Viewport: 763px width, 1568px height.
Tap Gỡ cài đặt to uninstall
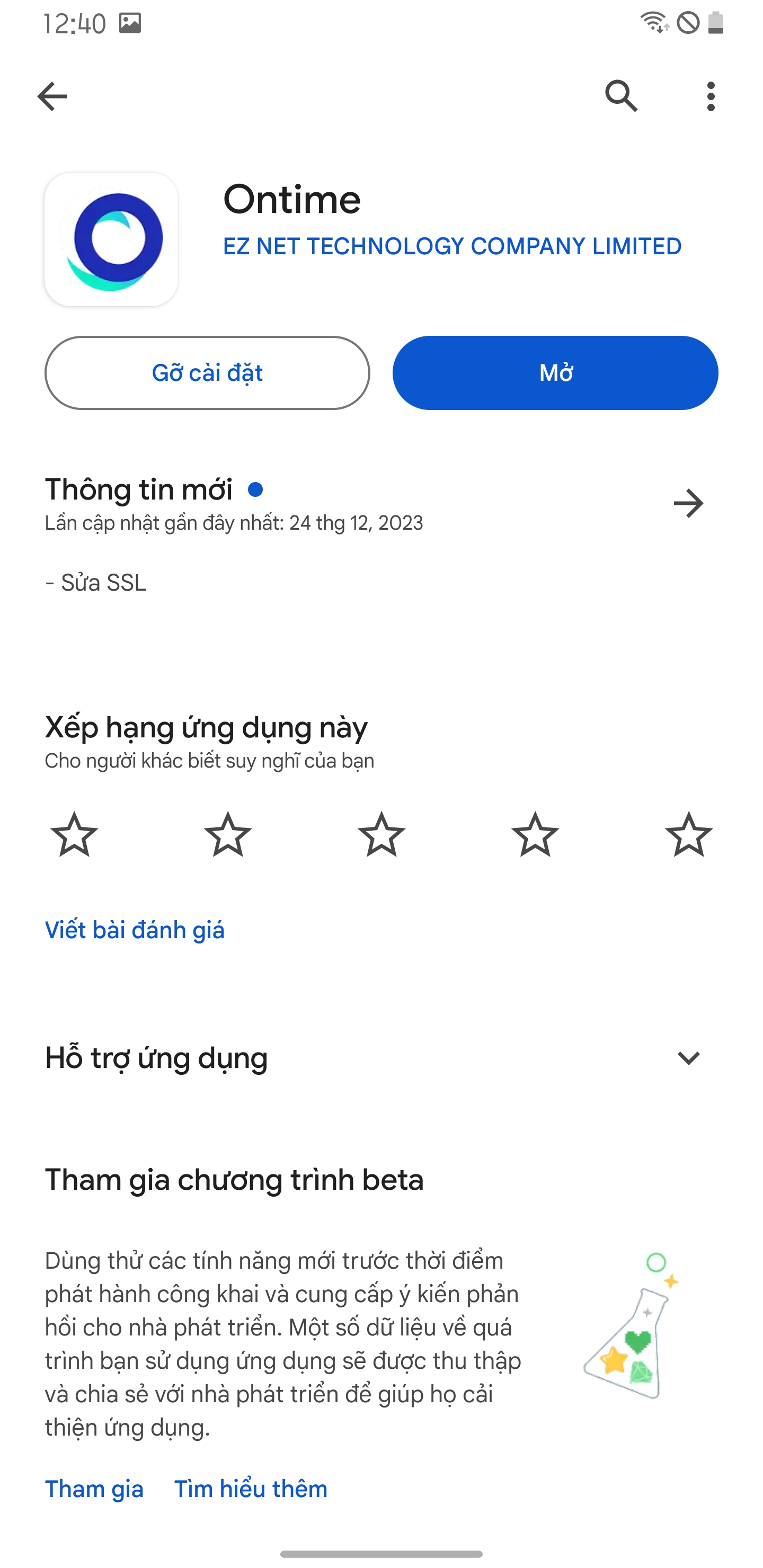207,372
